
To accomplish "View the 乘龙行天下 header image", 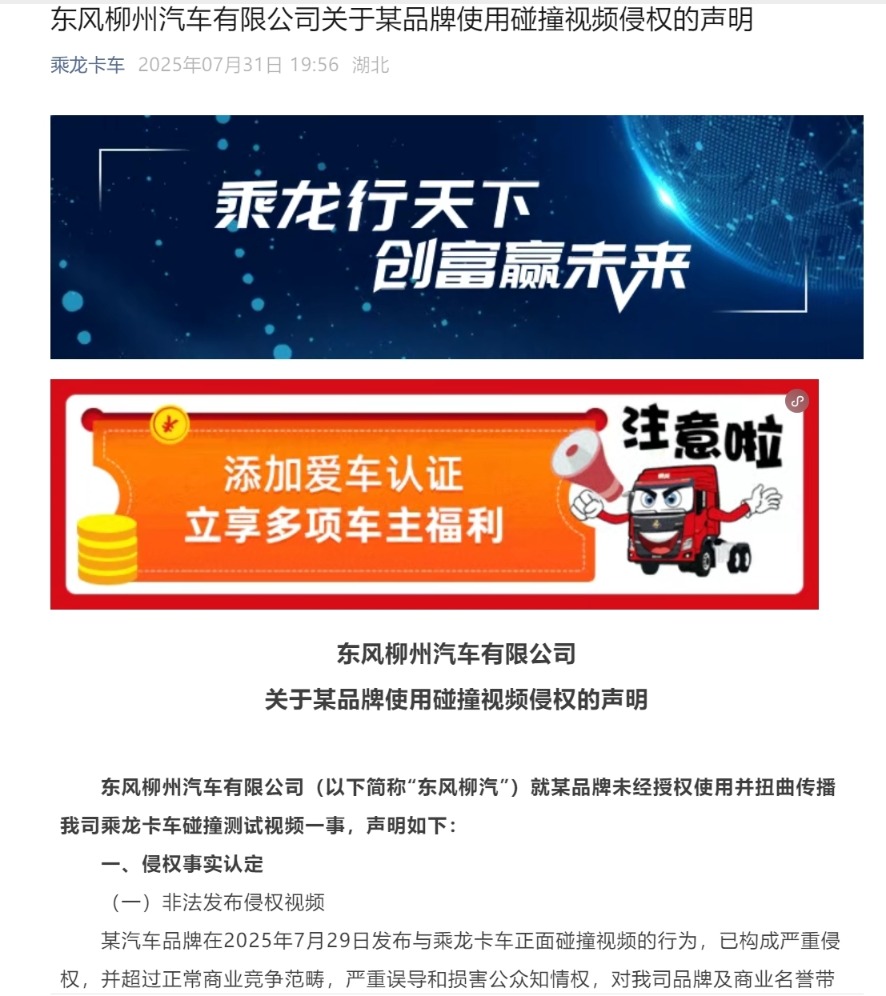I will (456, 237).
